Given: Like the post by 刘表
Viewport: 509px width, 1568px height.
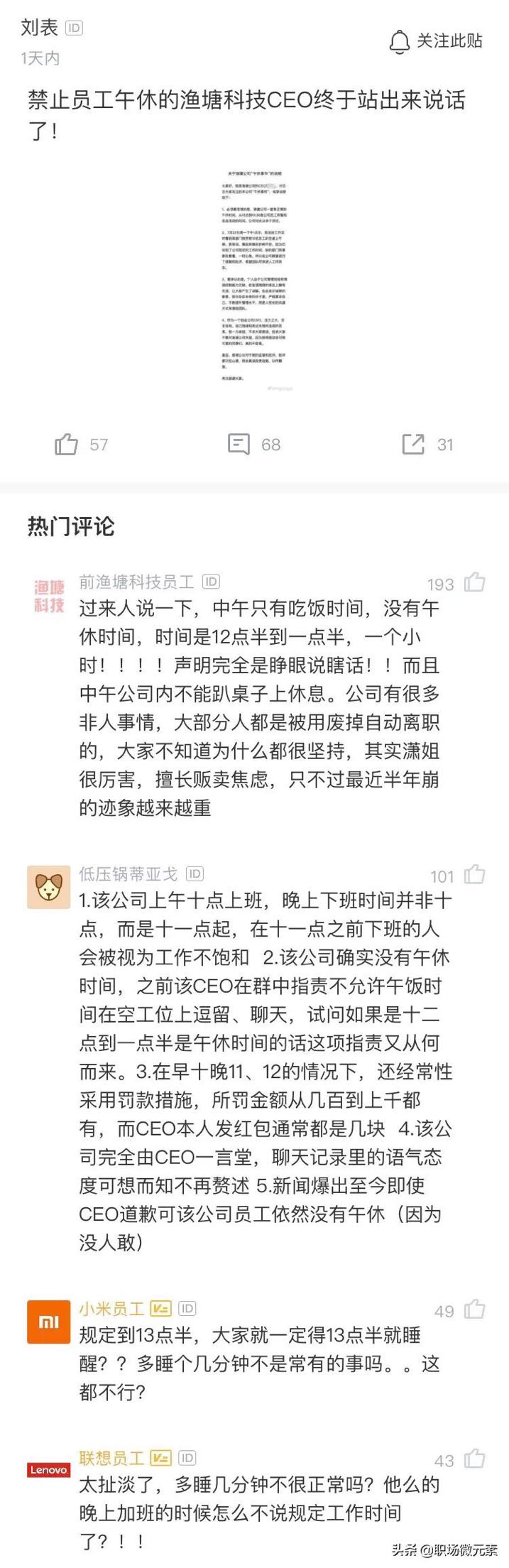Looking at the screenshot, I should 67,445.
